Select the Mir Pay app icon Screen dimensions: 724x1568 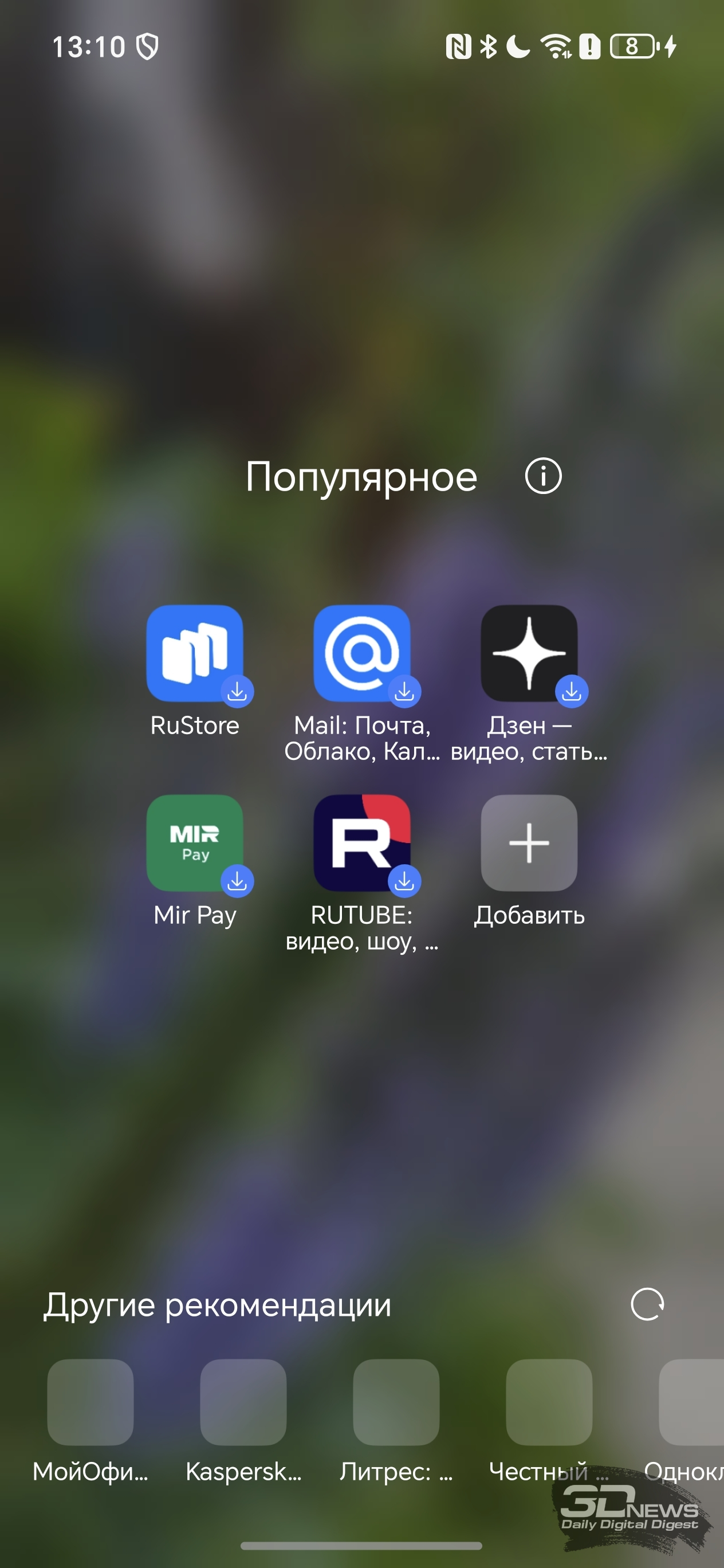tap(195, 843)
